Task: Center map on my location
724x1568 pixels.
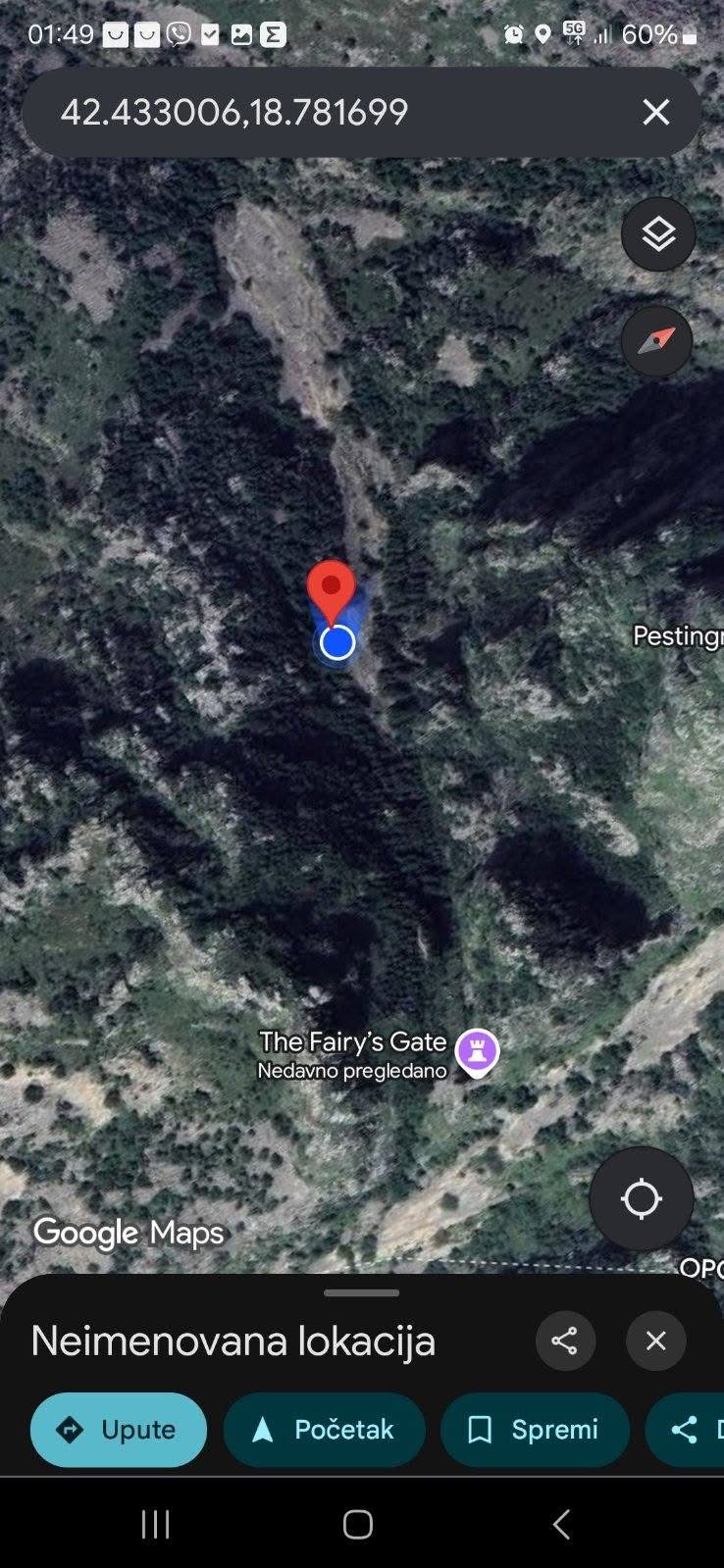Action: (x=641, y=1198)
